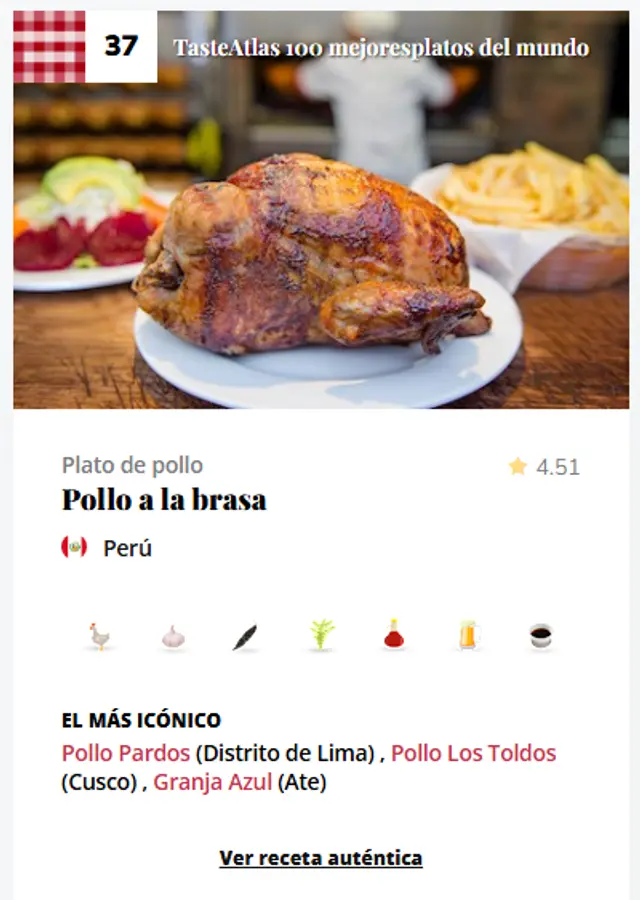
Task: Open the Pollo Los Toldos link
Action: point(473,753)
